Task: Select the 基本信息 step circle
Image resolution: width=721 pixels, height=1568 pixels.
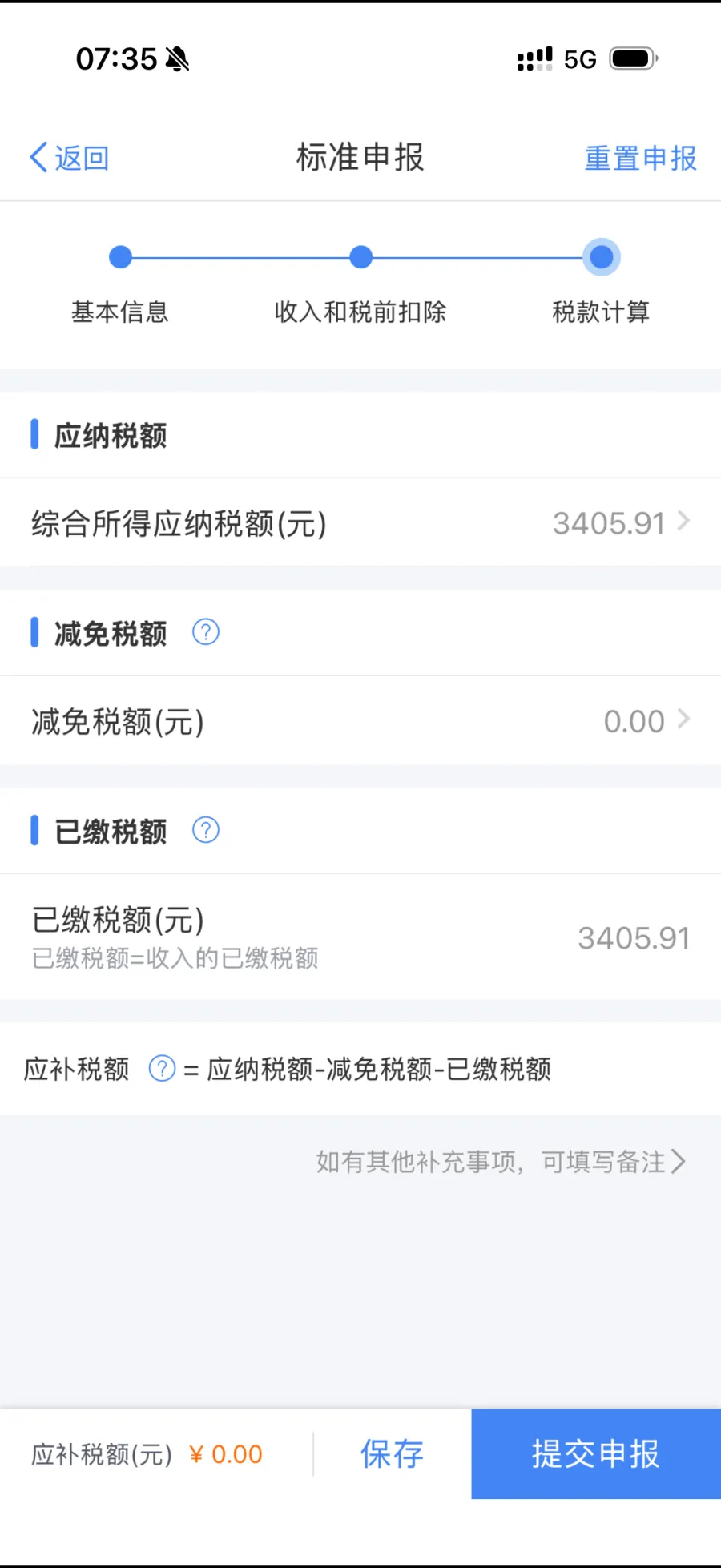Action: 120,256
